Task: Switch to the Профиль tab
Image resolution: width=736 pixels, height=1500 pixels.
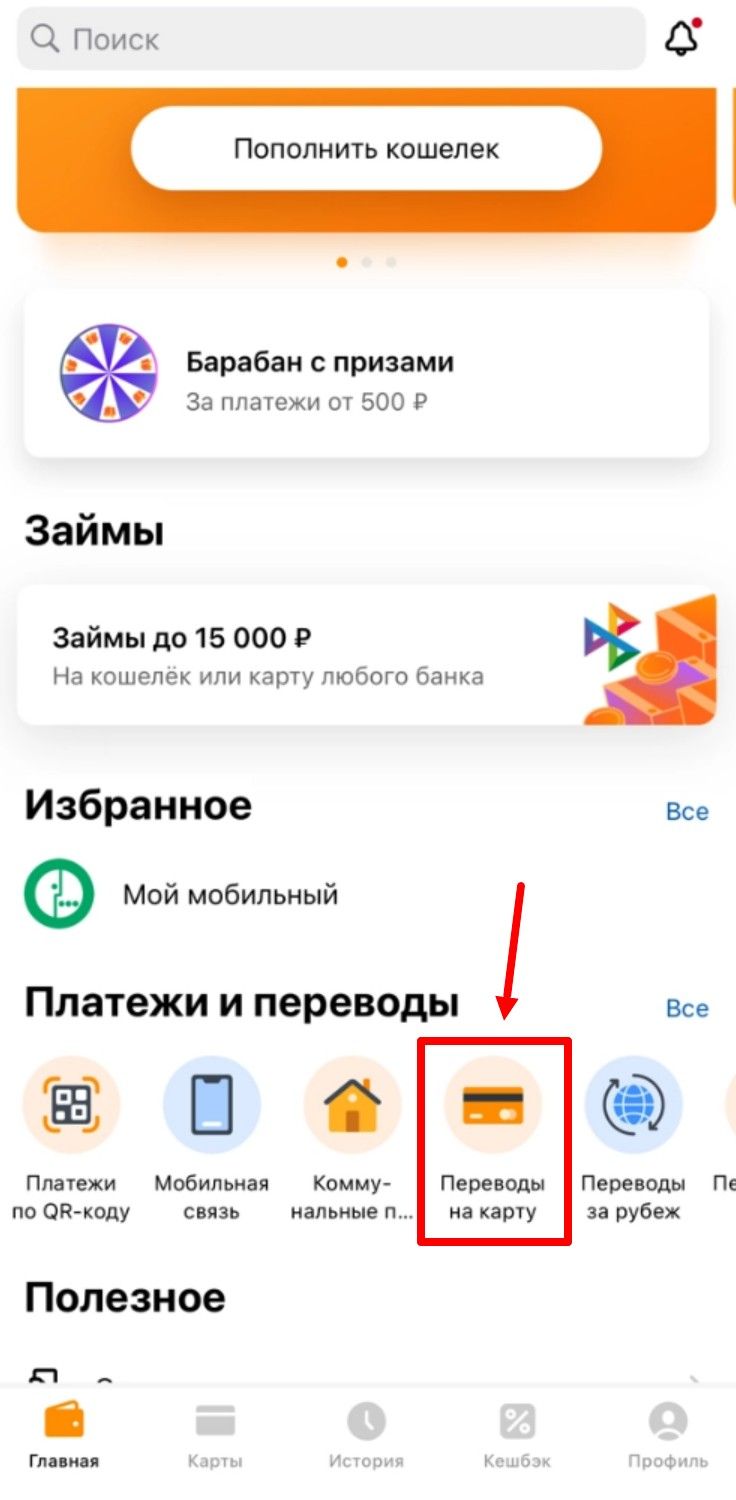Action: coord(667,1435)
